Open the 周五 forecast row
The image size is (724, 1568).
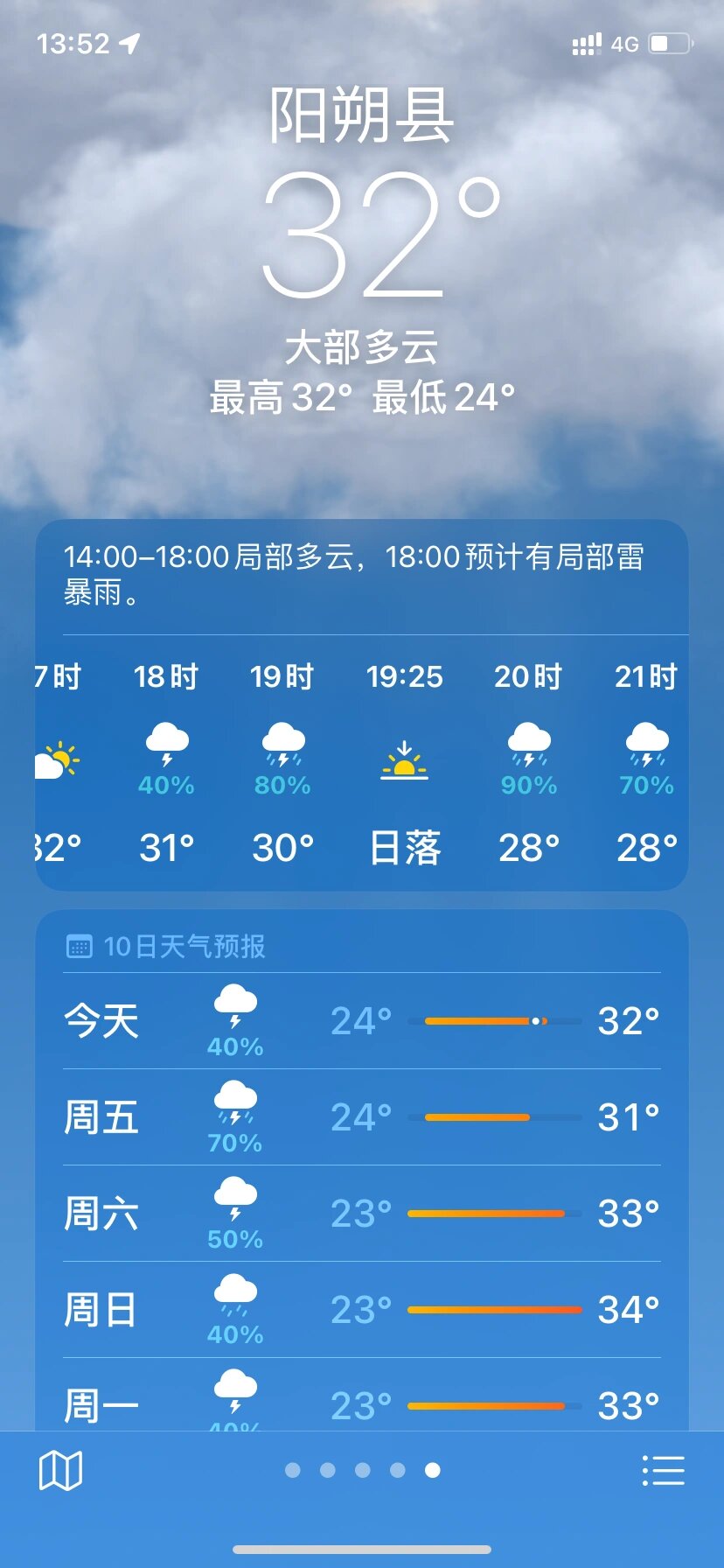(x=362, y=1117)
